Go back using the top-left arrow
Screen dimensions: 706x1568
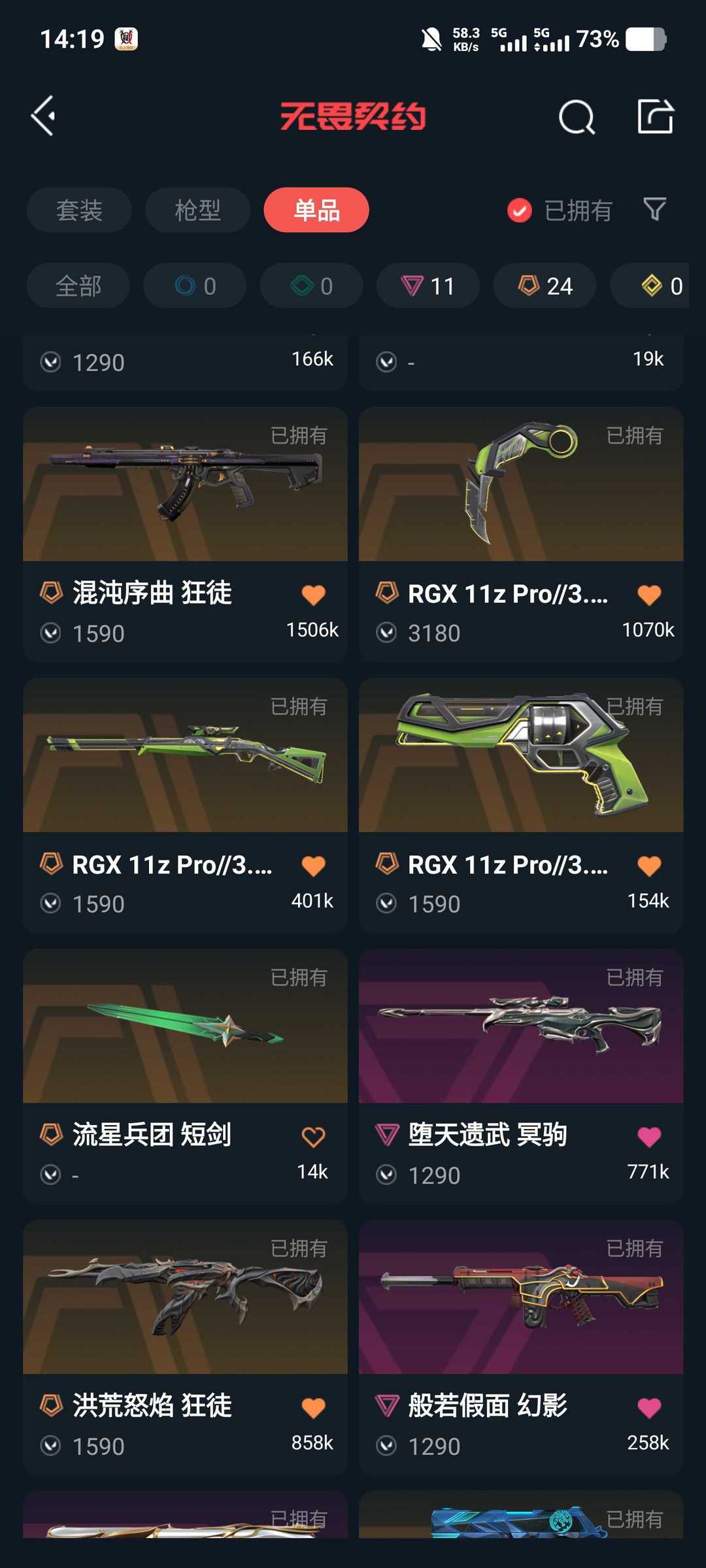44,116
